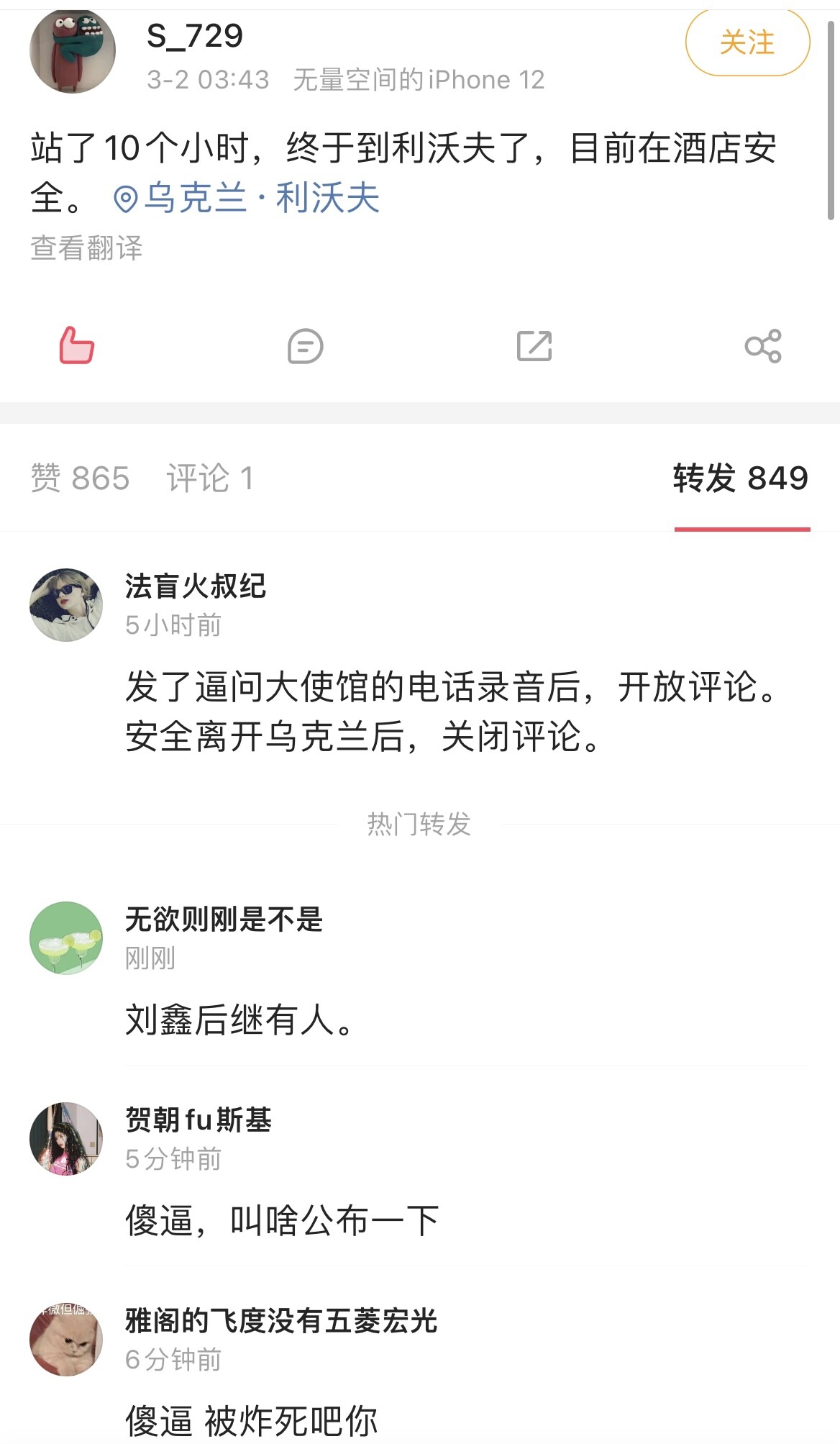The image size is (840, 1444).
Task: Switch to the 赞 865 tab
Action: (80, 478)
